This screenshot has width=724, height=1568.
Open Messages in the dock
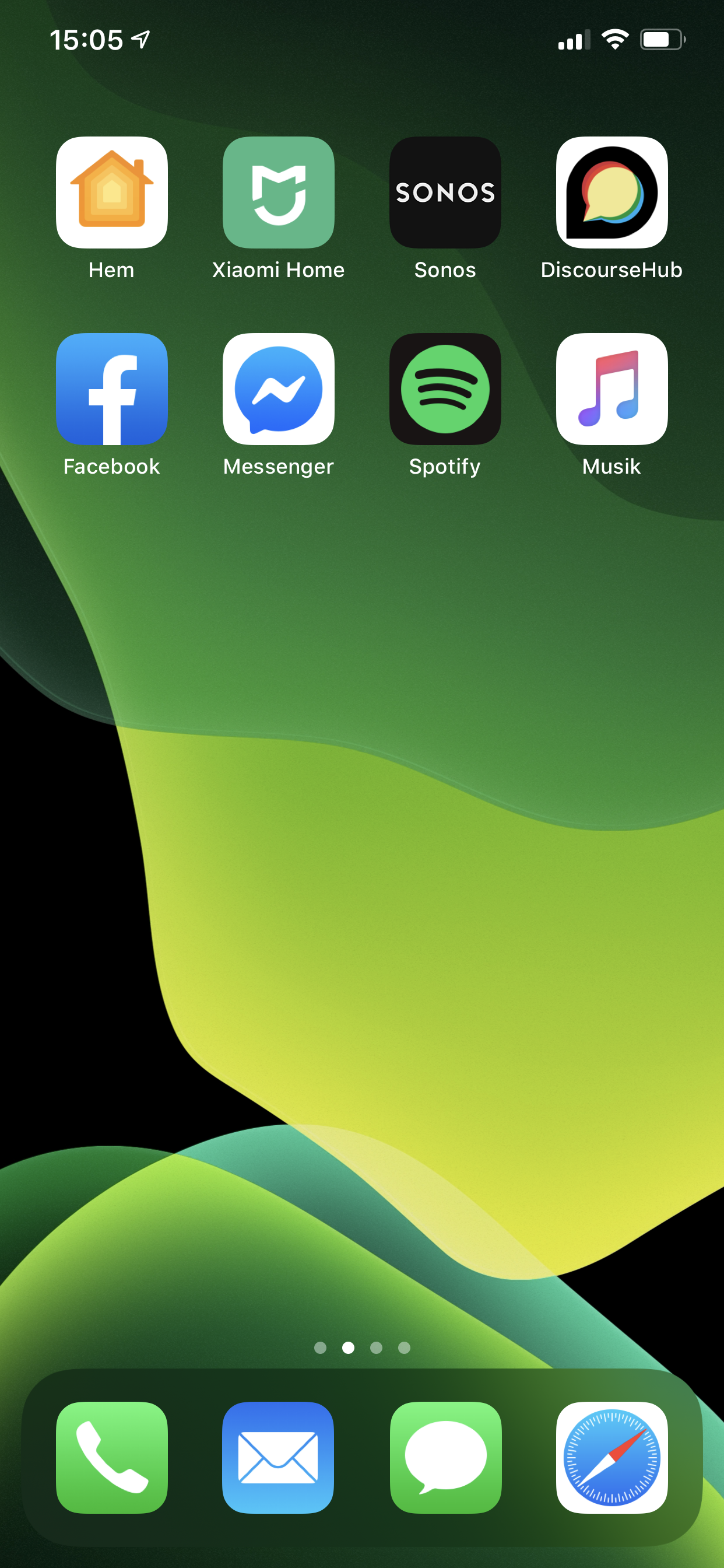pos(445,1457)
